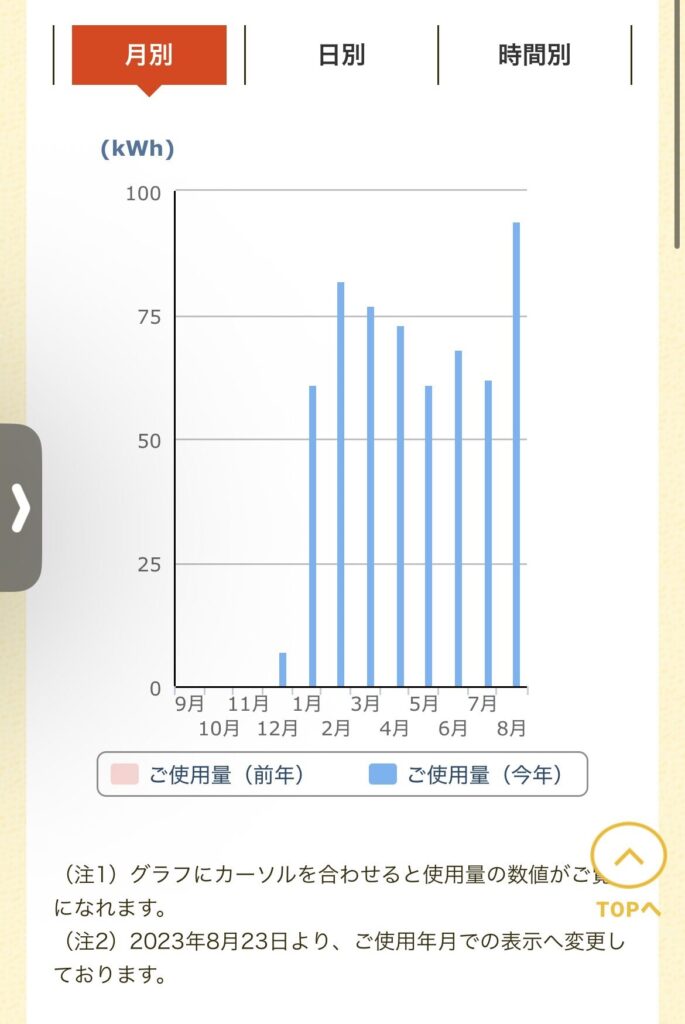Show the 8月 usage bar value
The width and height of the screenshot is (685, 1024).
516,455
